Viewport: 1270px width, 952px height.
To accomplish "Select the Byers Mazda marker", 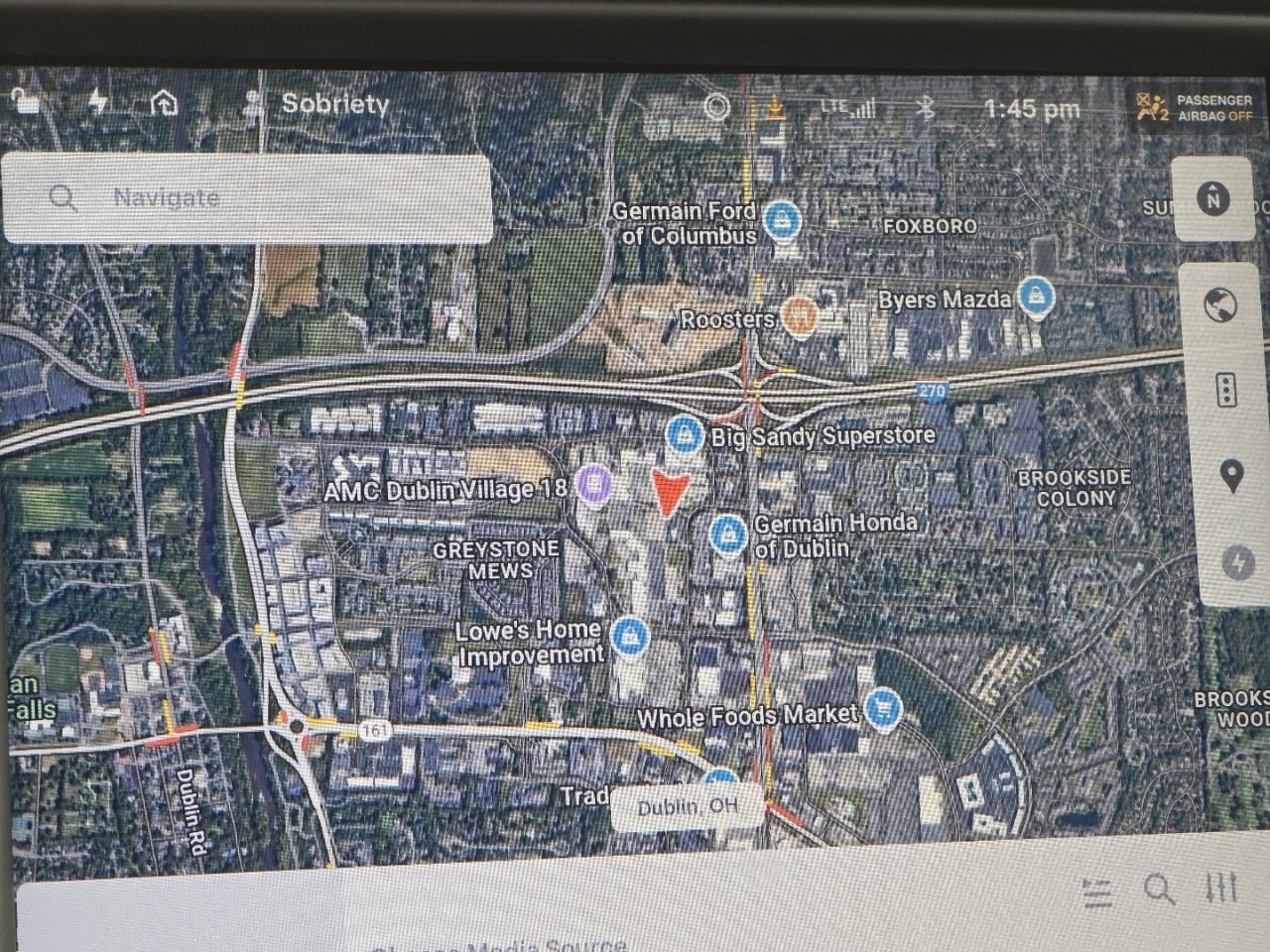I will click(x=1036, y=296).
